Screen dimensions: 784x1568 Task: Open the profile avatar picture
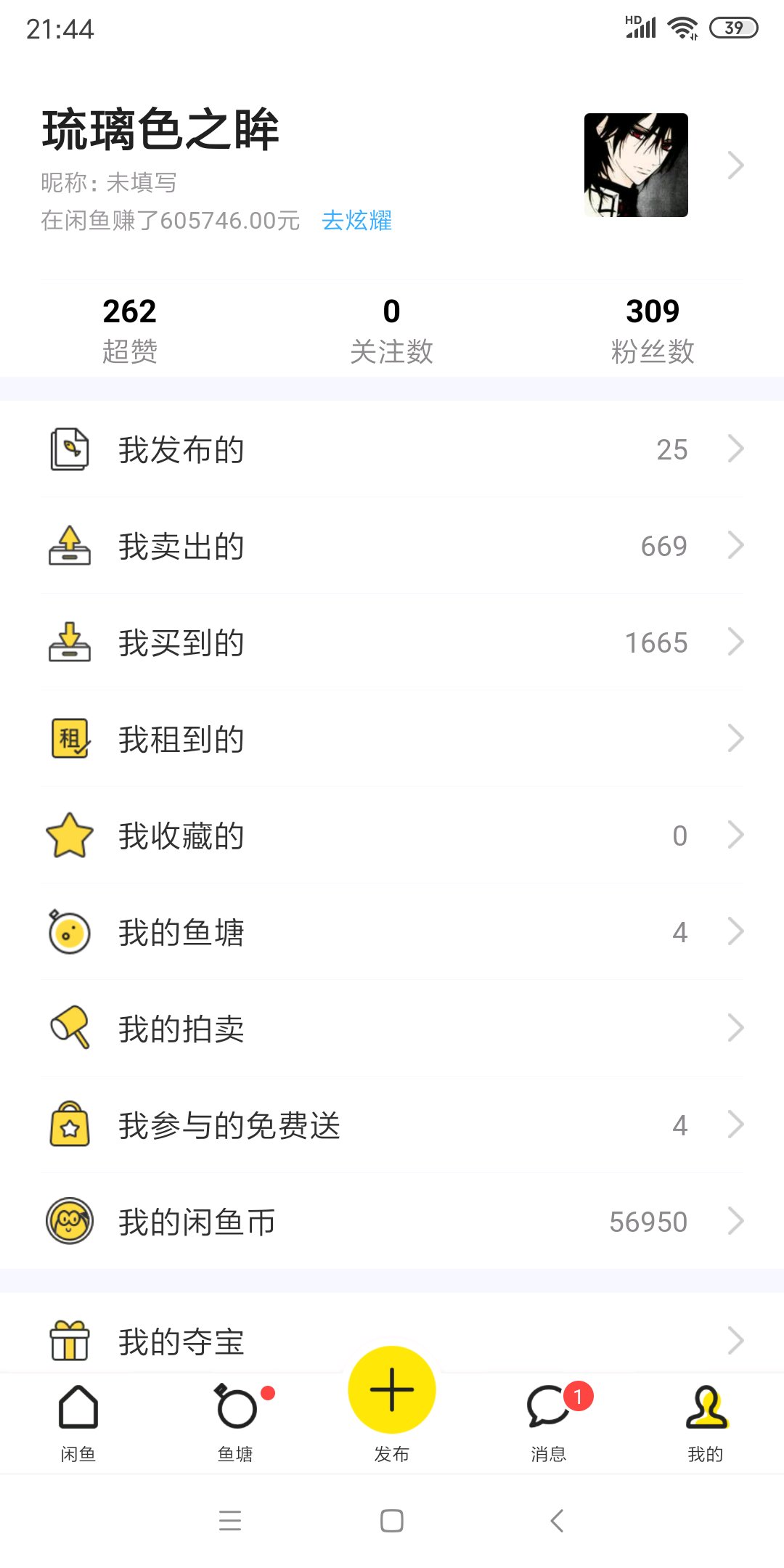tap(636, 165)
